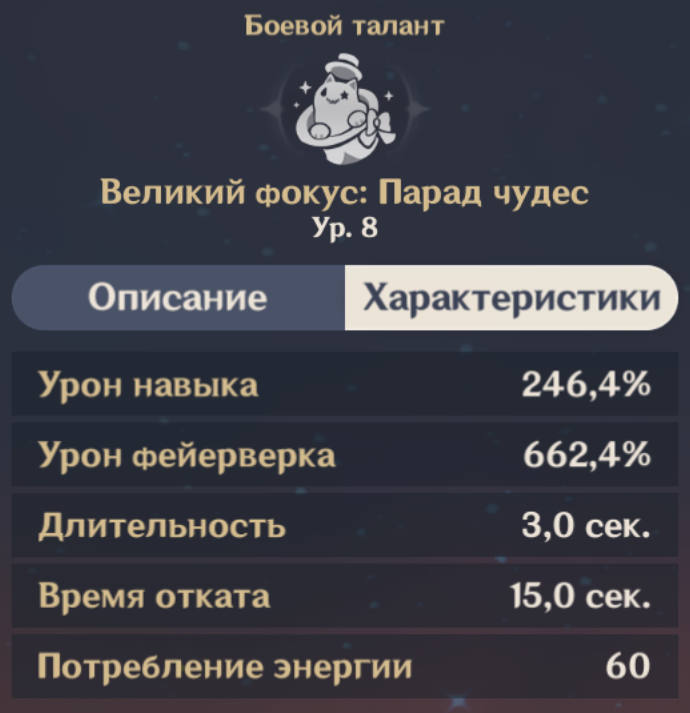Switch to the Описание tab

[178, 298]
